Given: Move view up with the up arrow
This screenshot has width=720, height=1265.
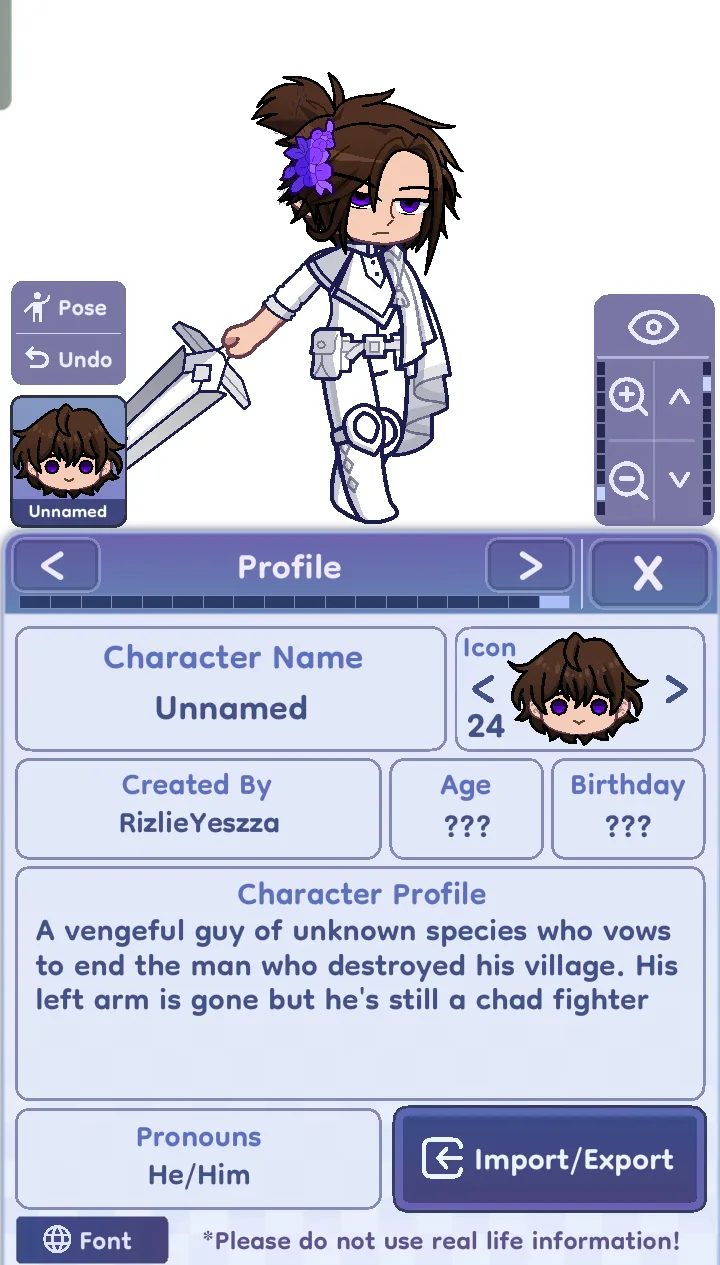Looking at the screenshot, I should point(680,398).
